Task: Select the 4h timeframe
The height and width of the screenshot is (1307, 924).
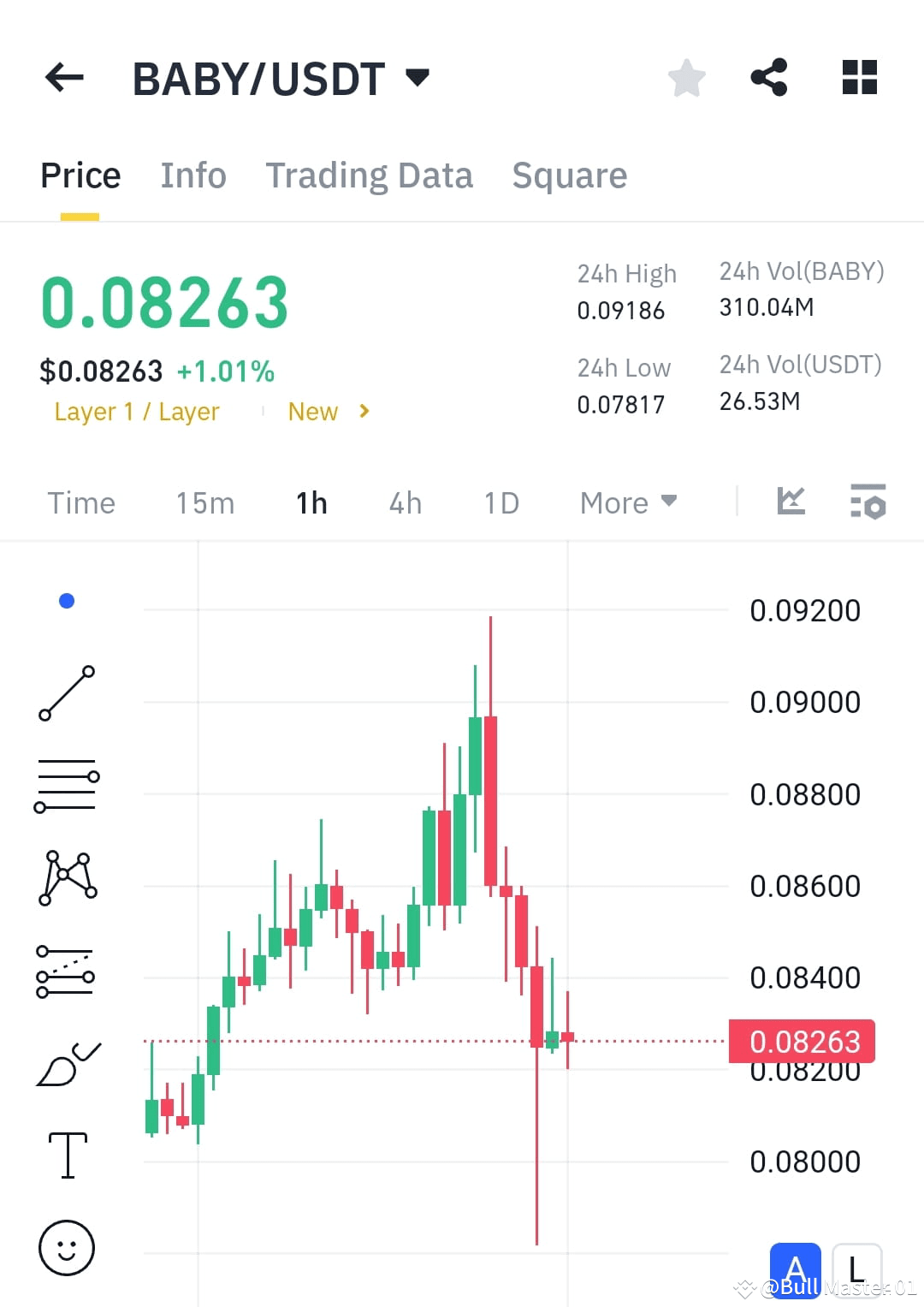Action: [405, 503]
